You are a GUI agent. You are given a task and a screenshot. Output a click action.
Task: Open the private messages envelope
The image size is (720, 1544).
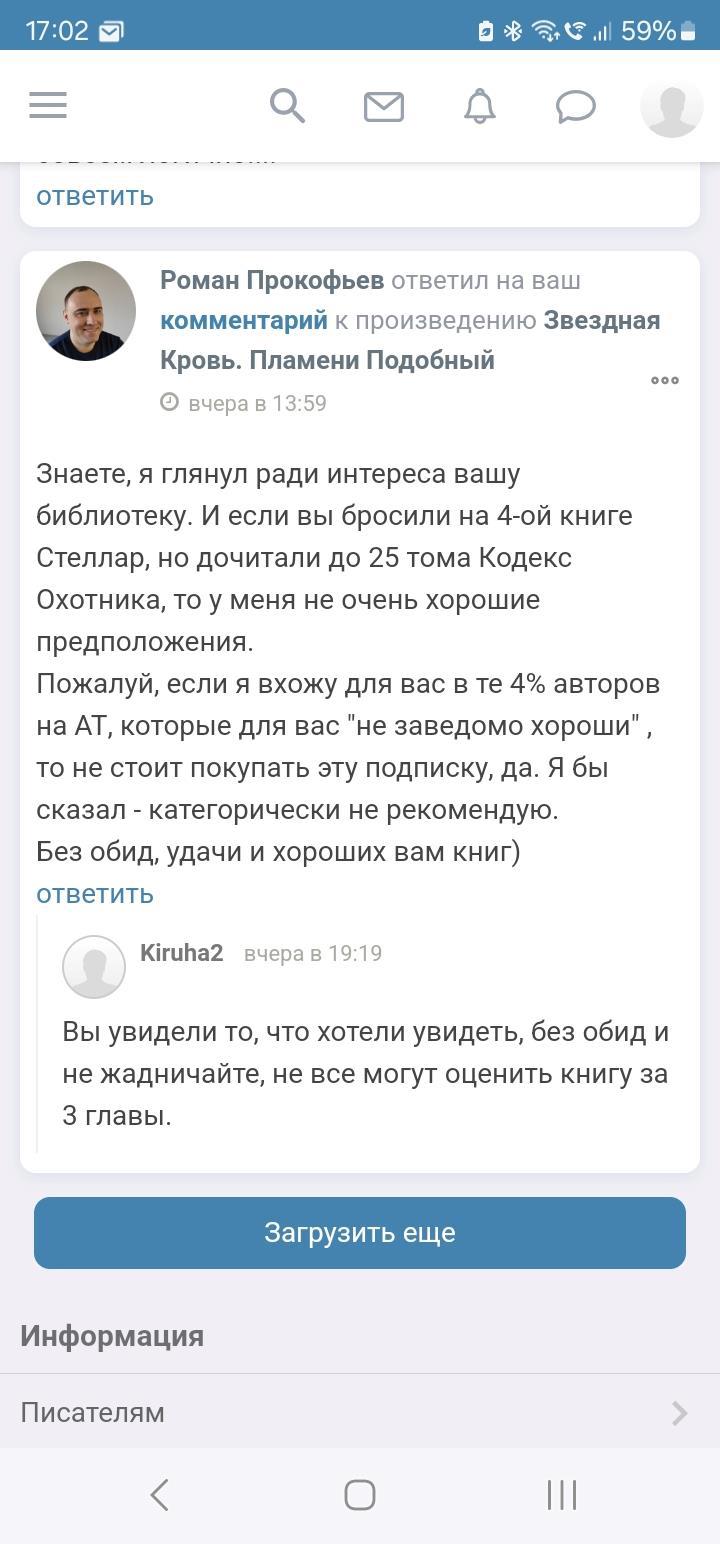click(x=383, y=106)
